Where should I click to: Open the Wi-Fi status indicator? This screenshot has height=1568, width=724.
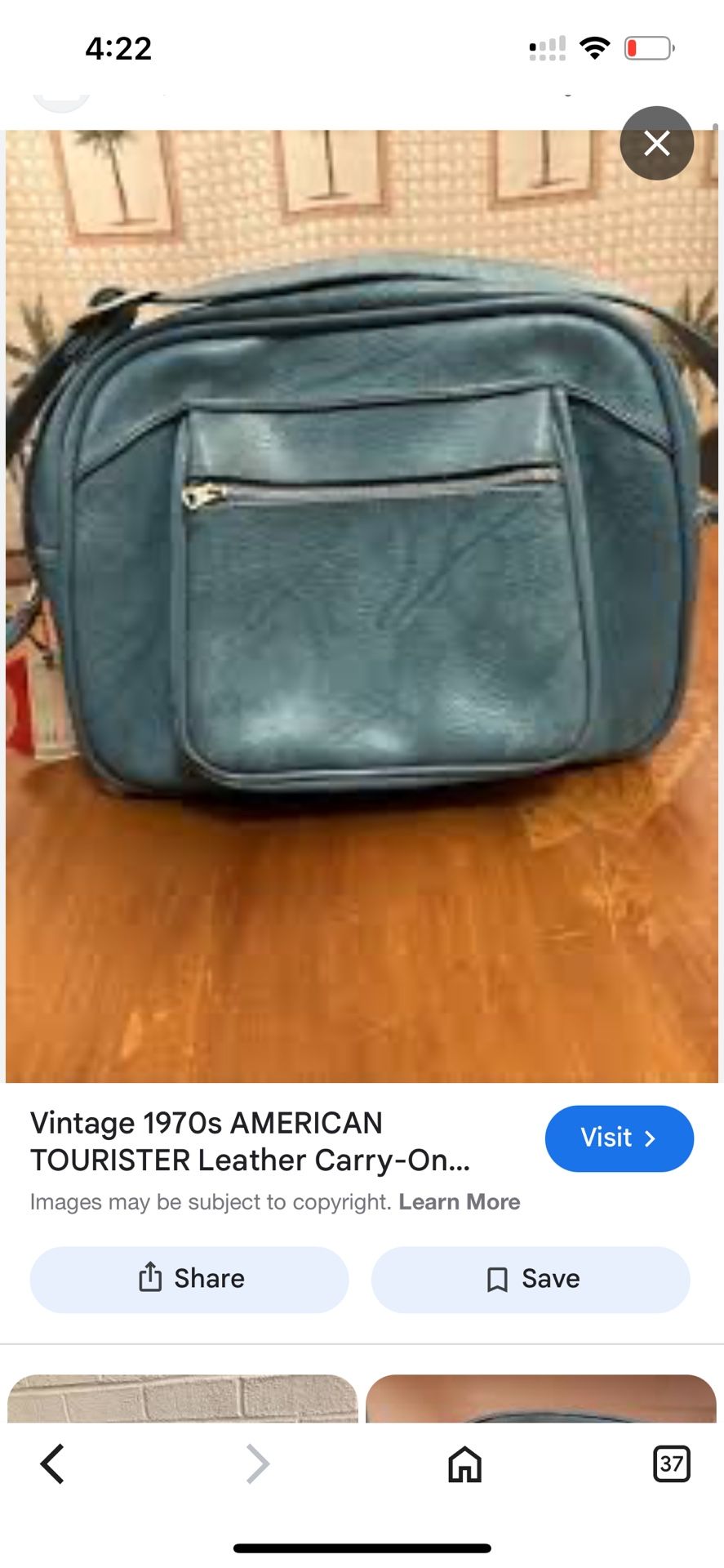click(596, 48)
